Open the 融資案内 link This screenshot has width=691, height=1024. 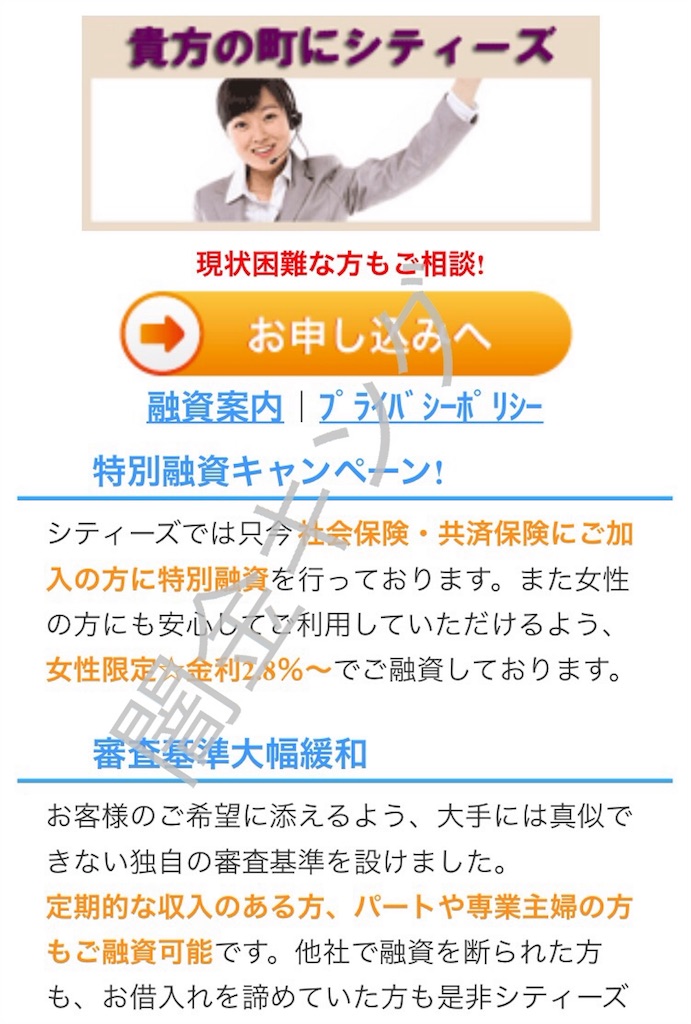pyautogui.click(x=215, y=407)
